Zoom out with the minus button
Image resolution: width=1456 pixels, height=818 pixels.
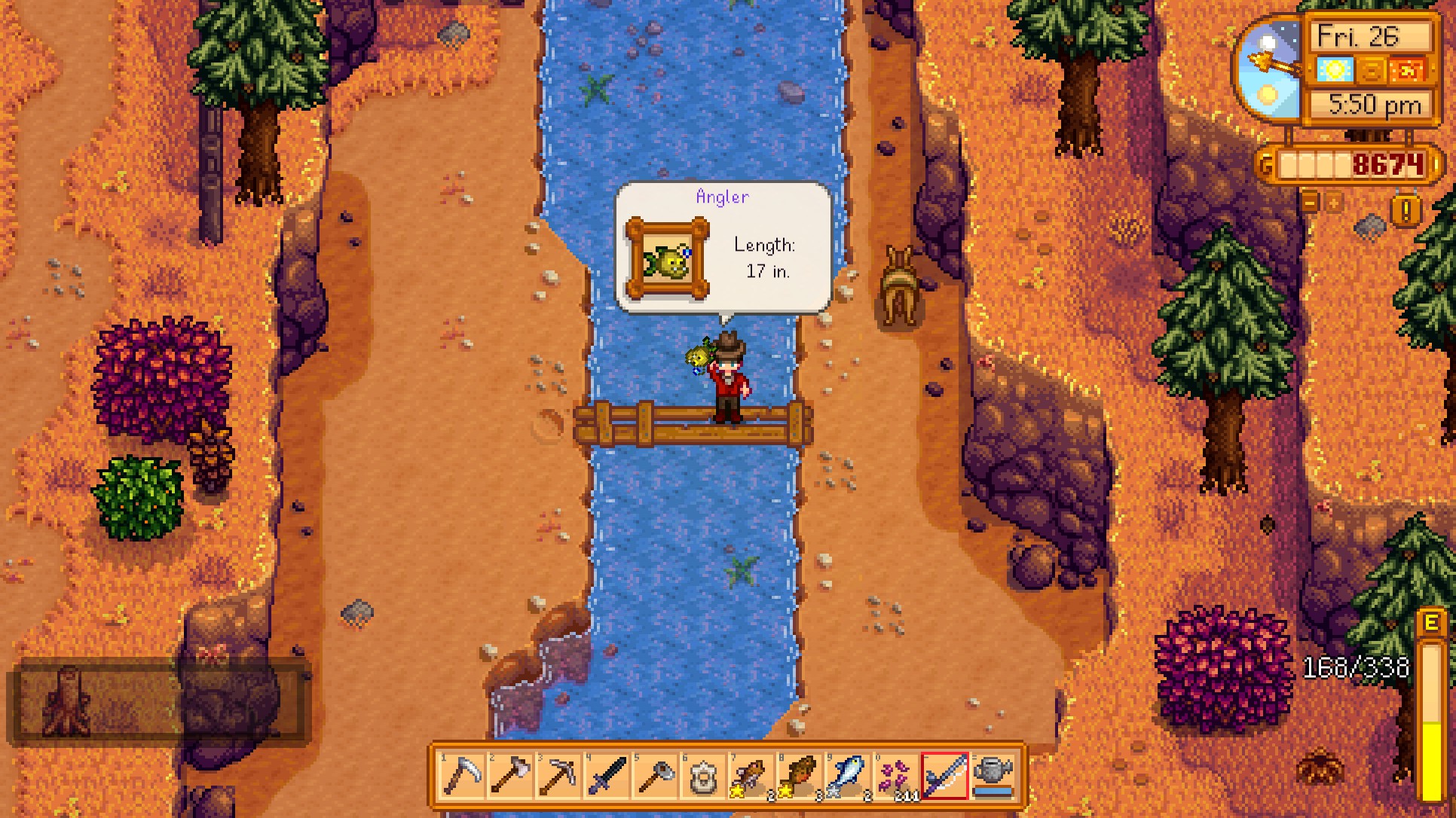[1311, 203]
